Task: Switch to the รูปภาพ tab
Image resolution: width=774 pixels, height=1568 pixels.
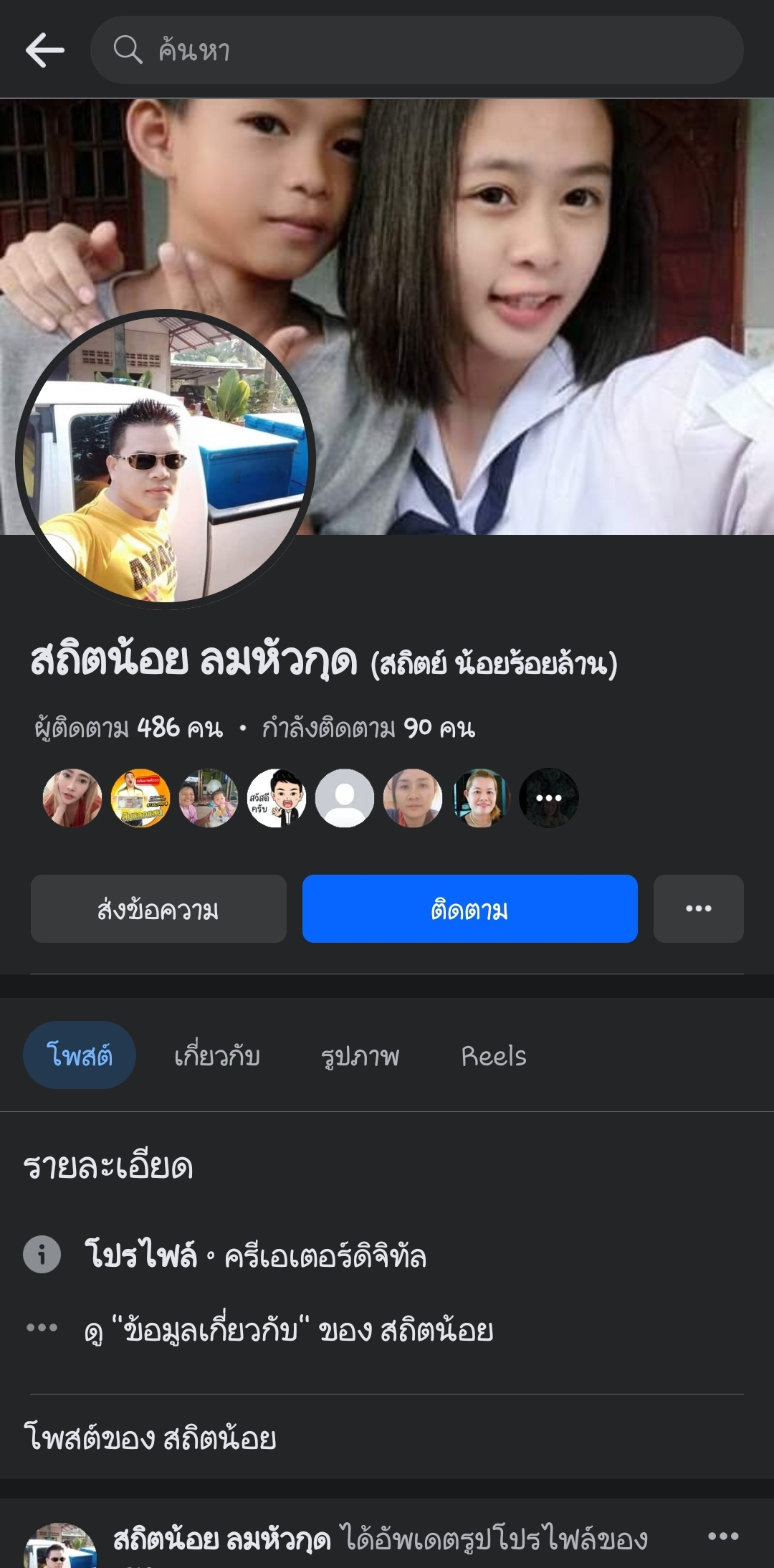Action: (x=360, y=1055)
